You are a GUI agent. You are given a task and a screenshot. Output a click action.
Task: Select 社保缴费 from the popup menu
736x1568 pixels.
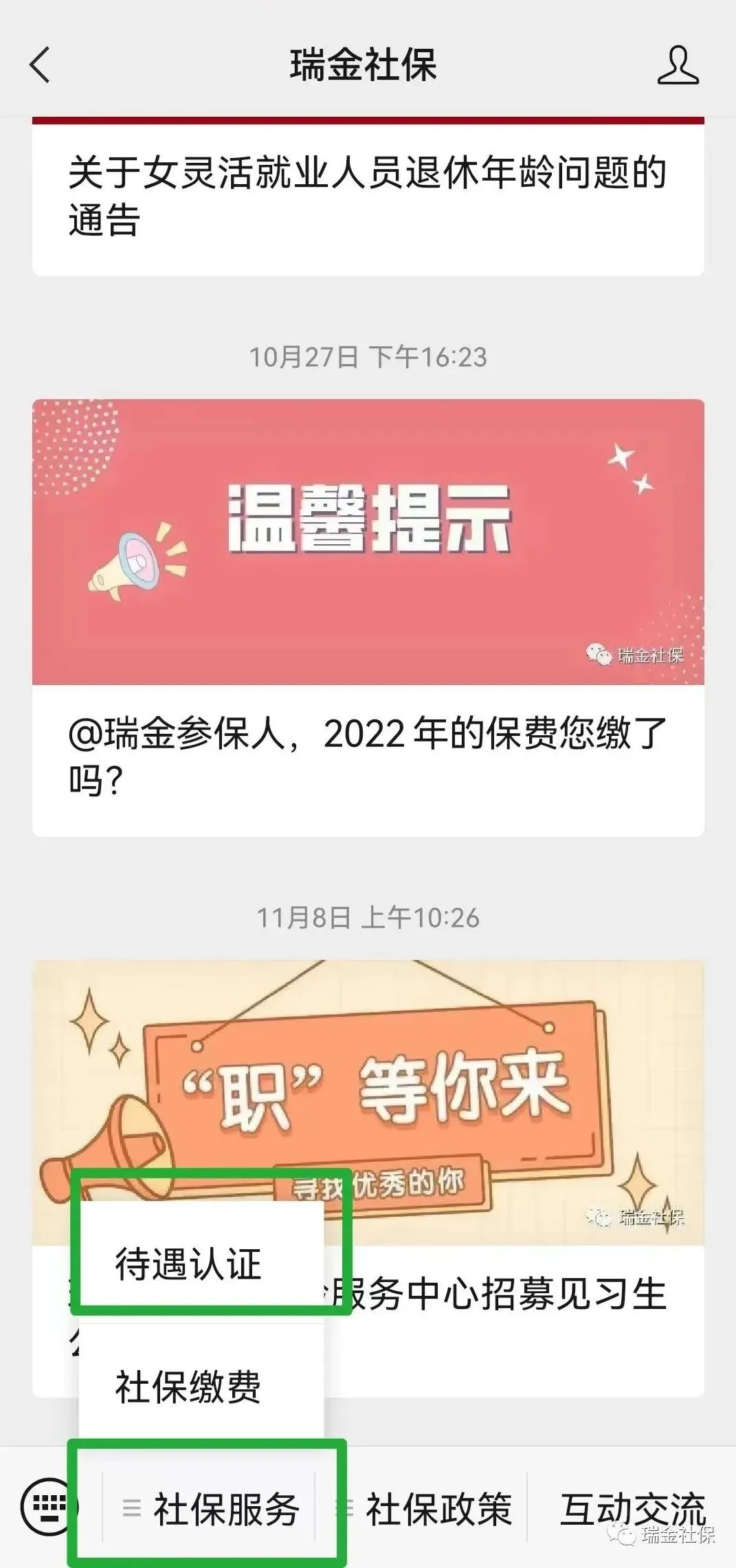point(188,1386)
